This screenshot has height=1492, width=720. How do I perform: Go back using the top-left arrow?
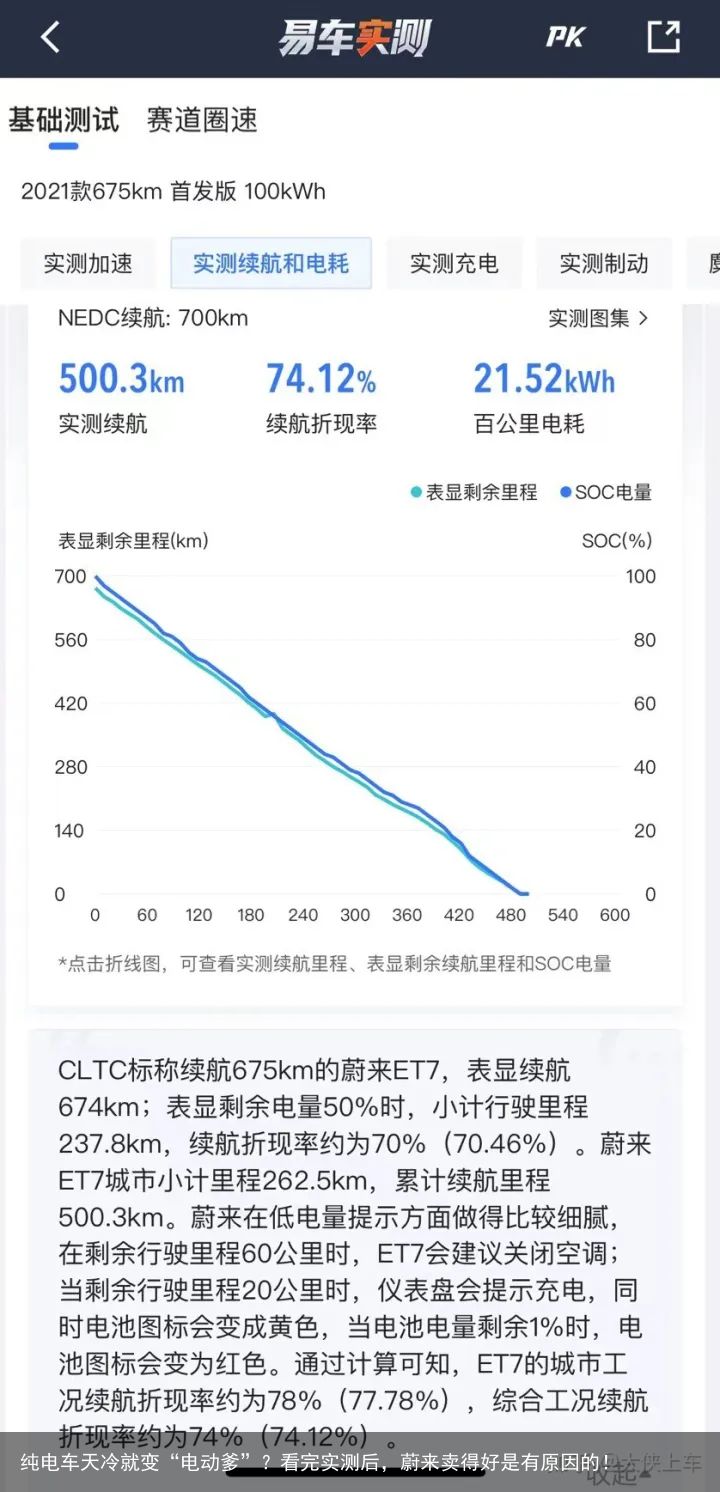coord(50,37)
